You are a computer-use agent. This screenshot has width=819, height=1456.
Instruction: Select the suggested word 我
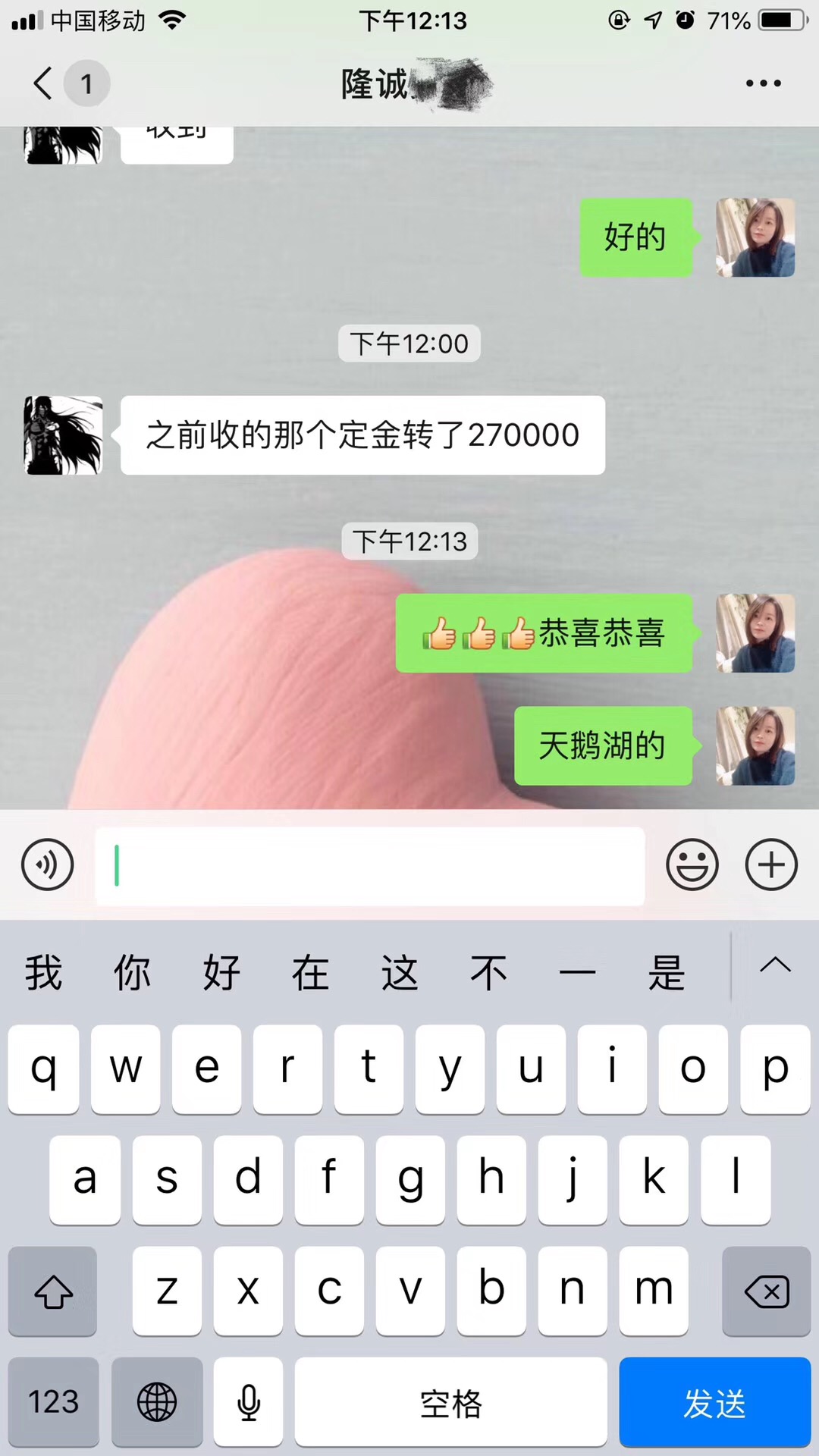[43, 973]
